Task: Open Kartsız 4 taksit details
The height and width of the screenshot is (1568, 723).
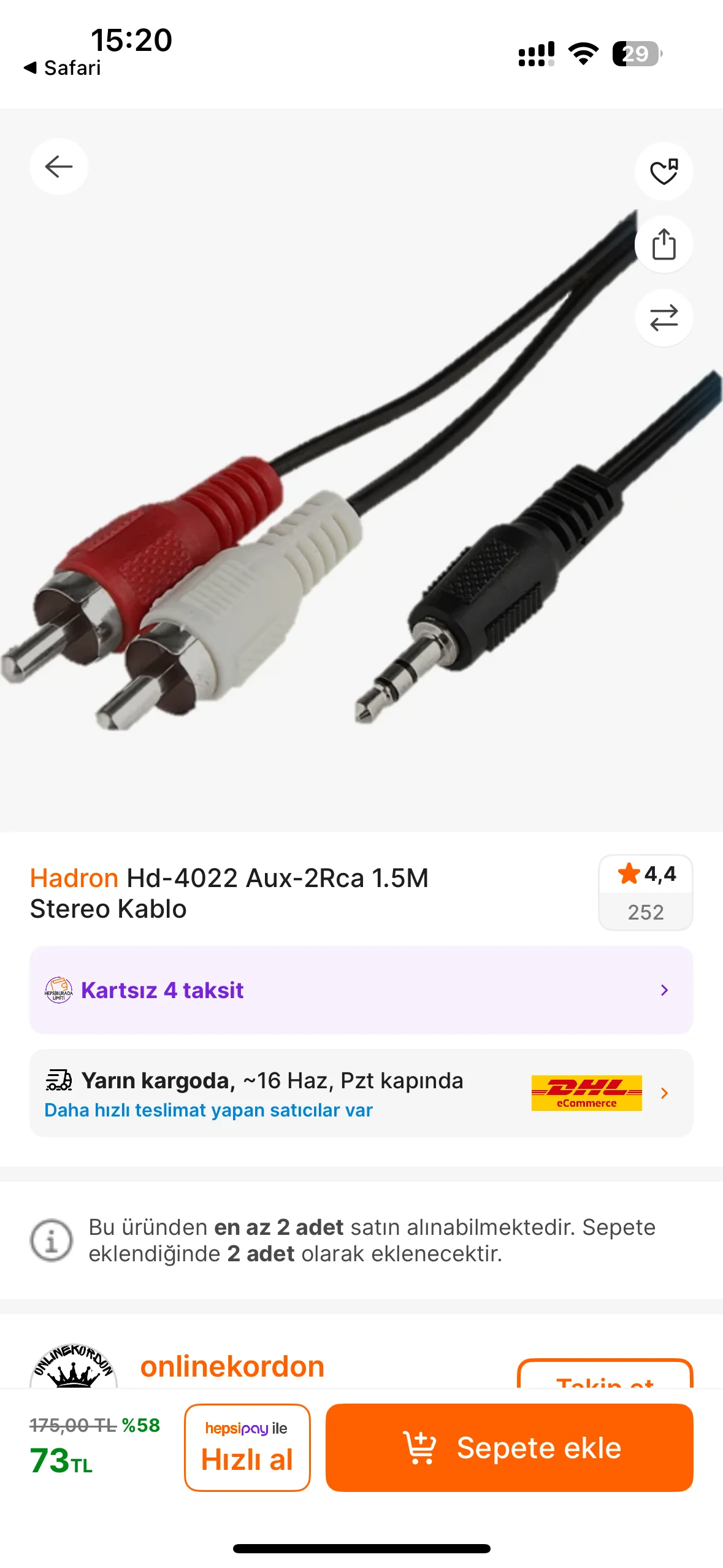Action: pyautogui.click(x=361, y=990)
